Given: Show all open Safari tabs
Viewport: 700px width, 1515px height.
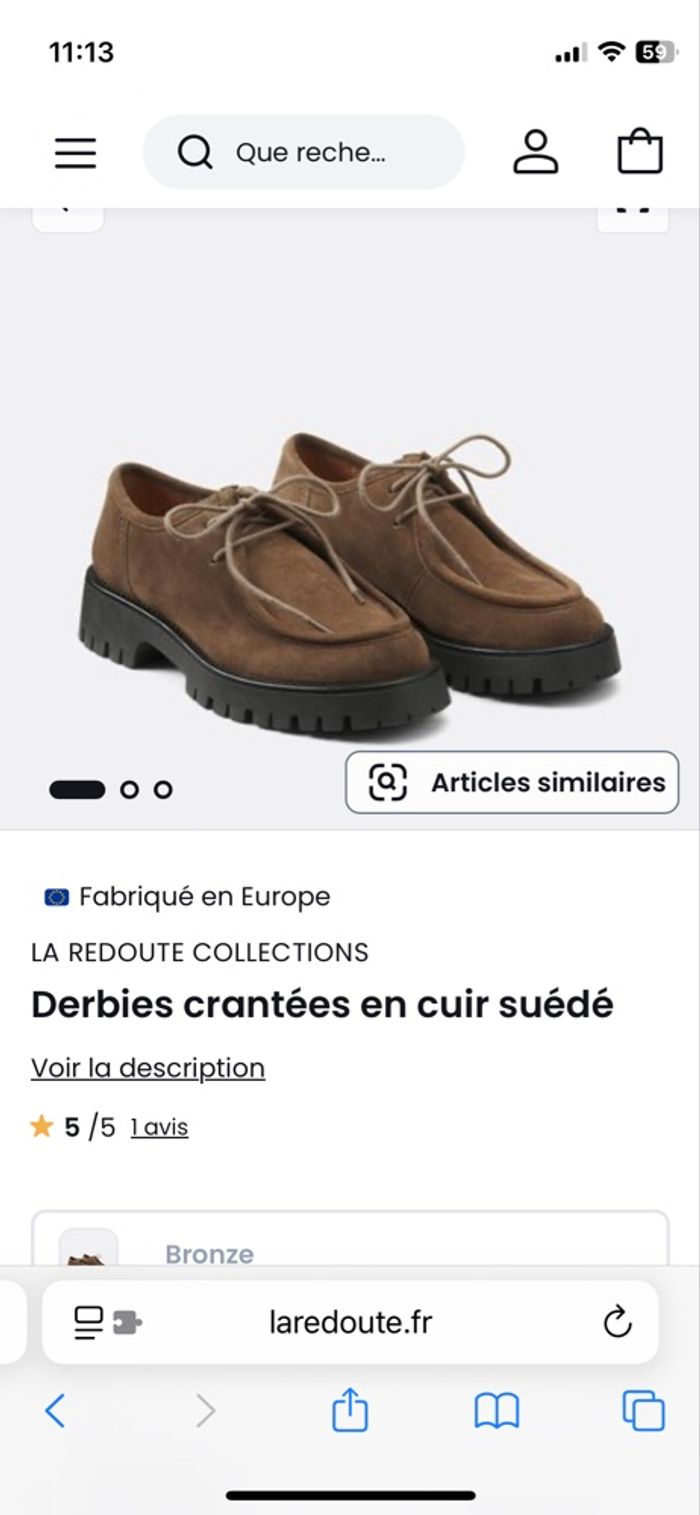Looking at the screenshot, I should [x=643, y=1411].
